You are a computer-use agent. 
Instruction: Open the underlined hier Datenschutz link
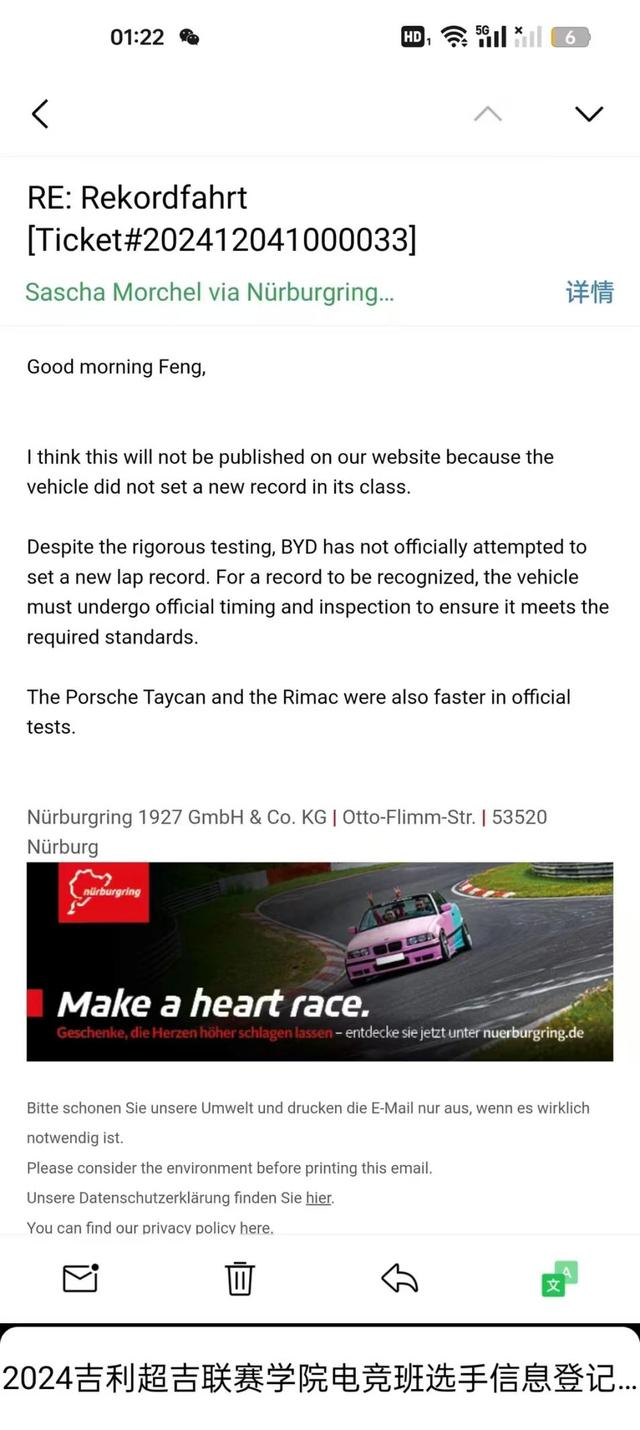tap(318, 1197)
